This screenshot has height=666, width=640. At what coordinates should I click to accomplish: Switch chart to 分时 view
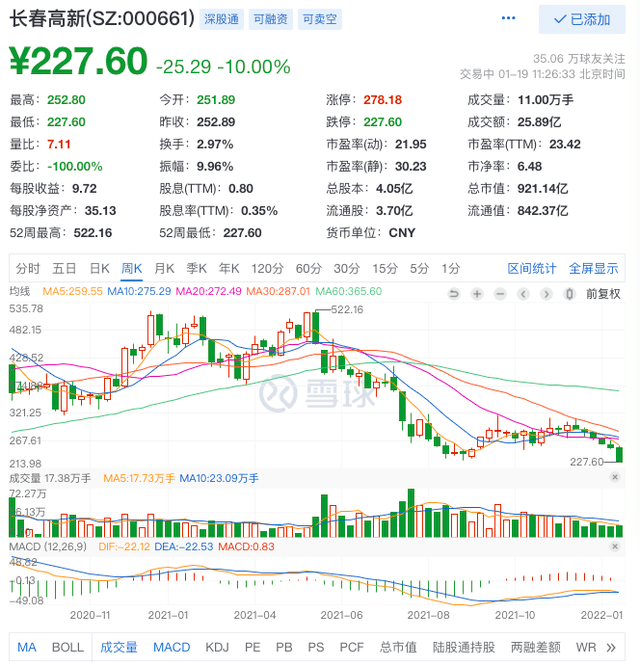28,268
